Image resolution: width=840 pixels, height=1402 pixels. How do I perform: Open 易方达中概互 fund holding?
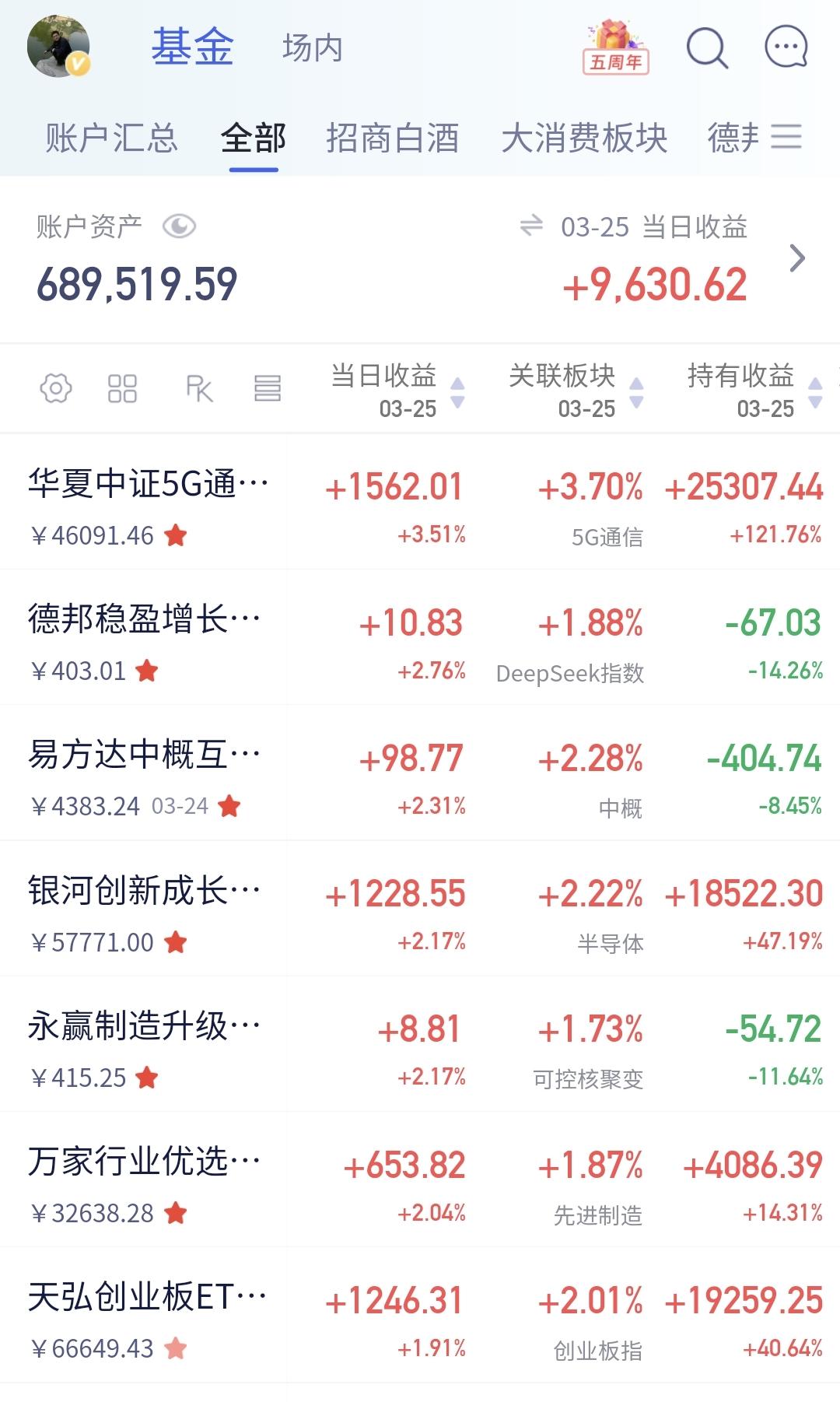tap(420, 773)
